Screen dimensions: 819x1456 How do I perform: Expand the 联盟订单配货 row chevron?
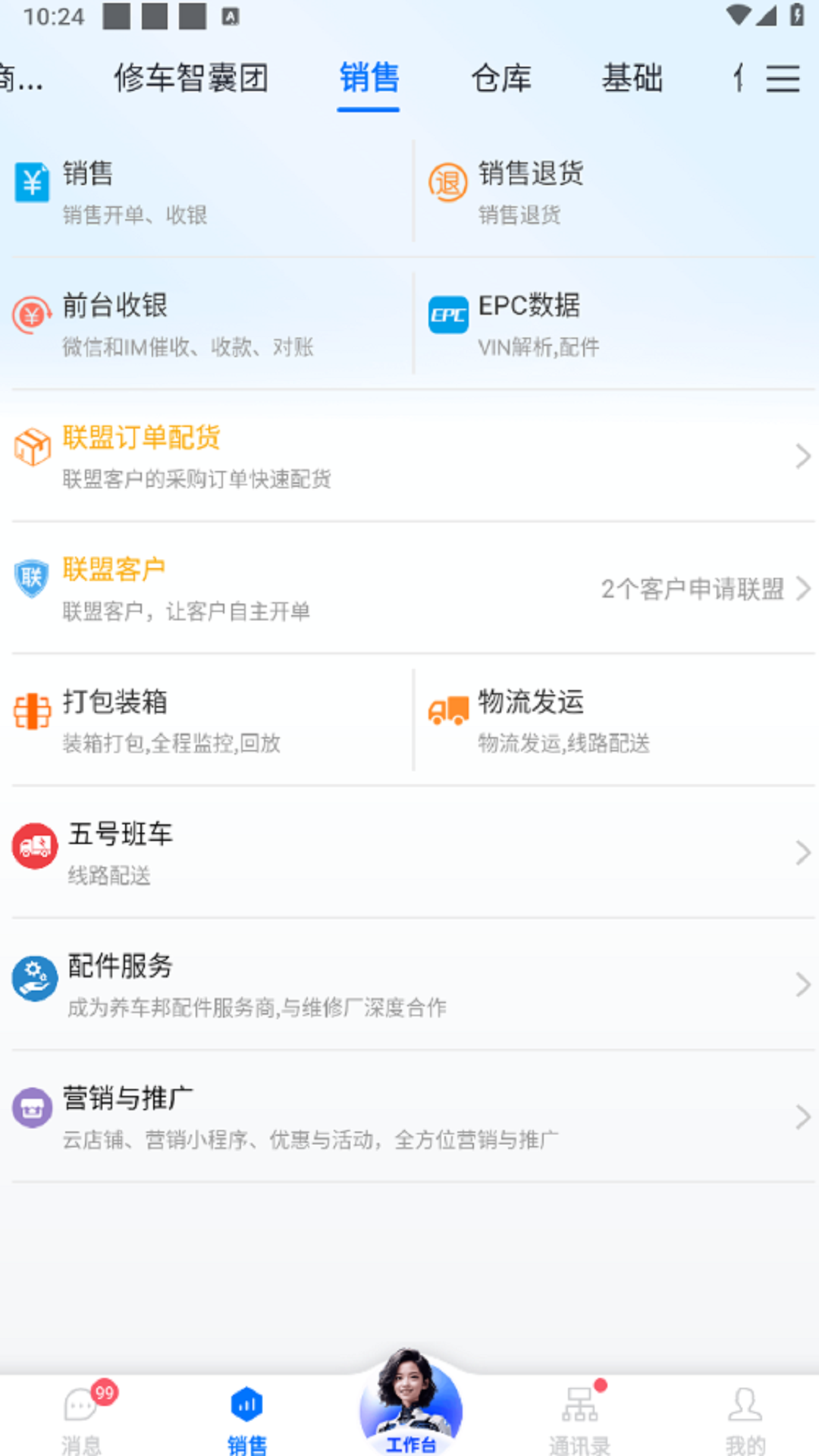(x=803, y=457)
